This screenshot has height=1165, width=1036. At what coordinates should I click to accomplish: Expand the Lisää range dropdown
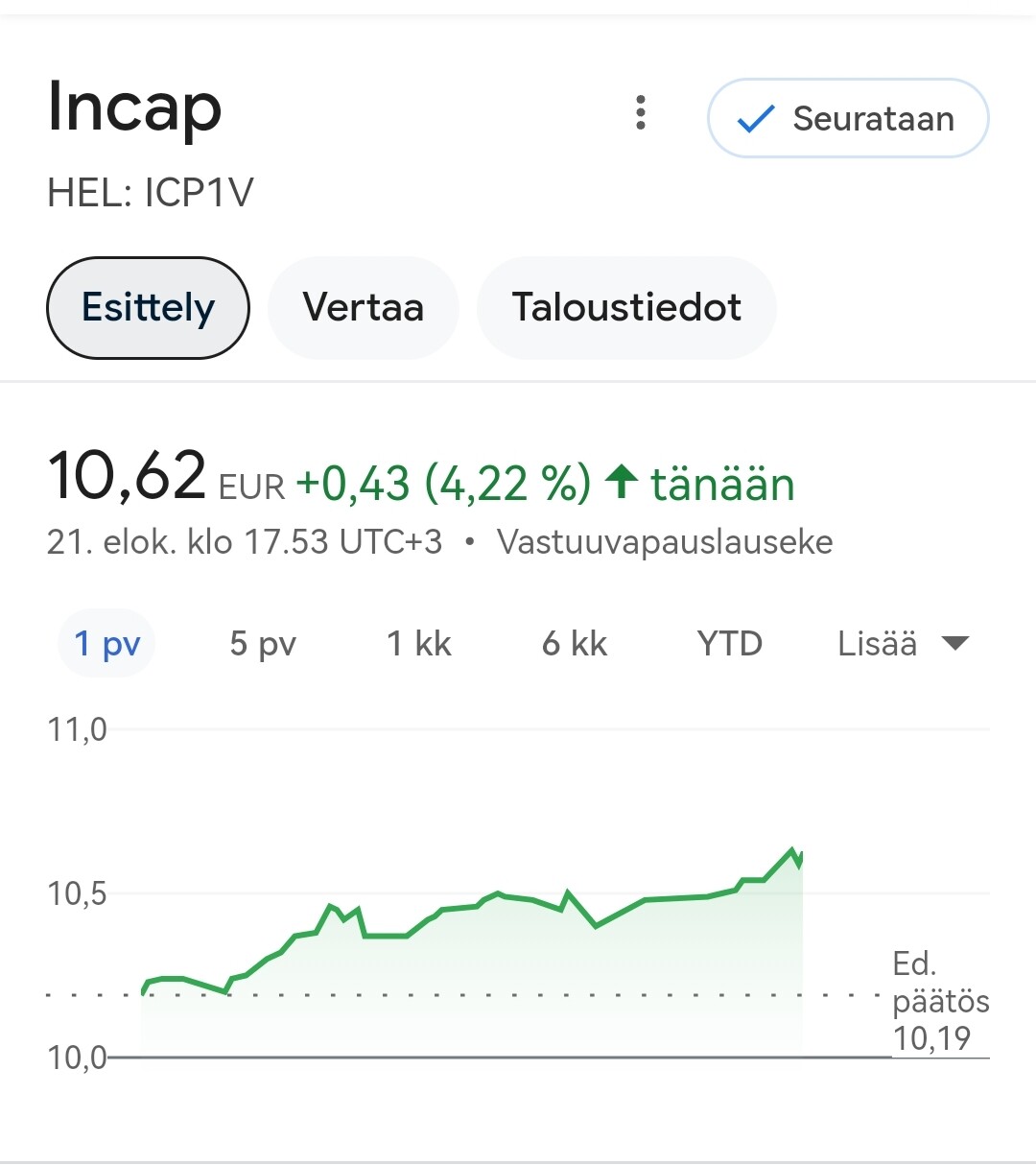tap(903, 643)
